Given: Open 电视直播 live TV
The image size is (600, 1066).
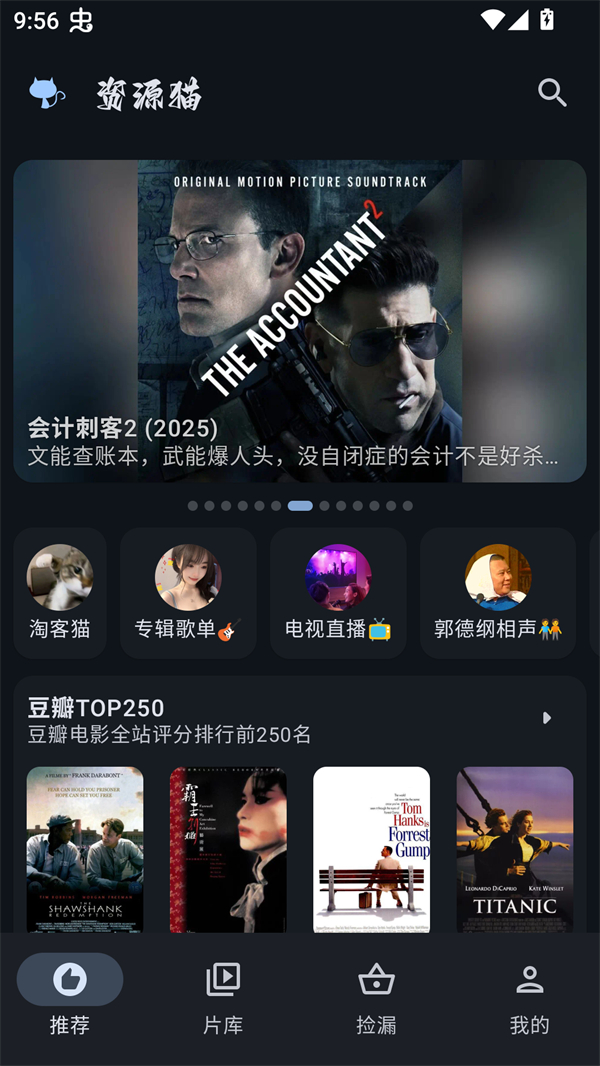Looking at the screenshot, I should [x=338, y=593].
